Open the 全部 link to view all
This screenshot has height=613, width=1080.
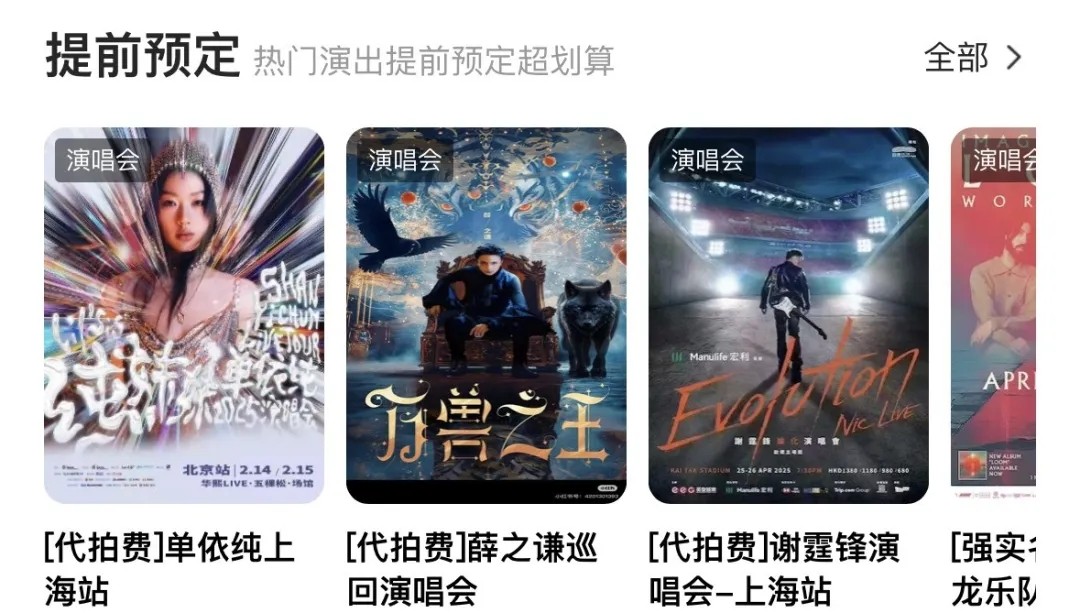pos(972,58)
